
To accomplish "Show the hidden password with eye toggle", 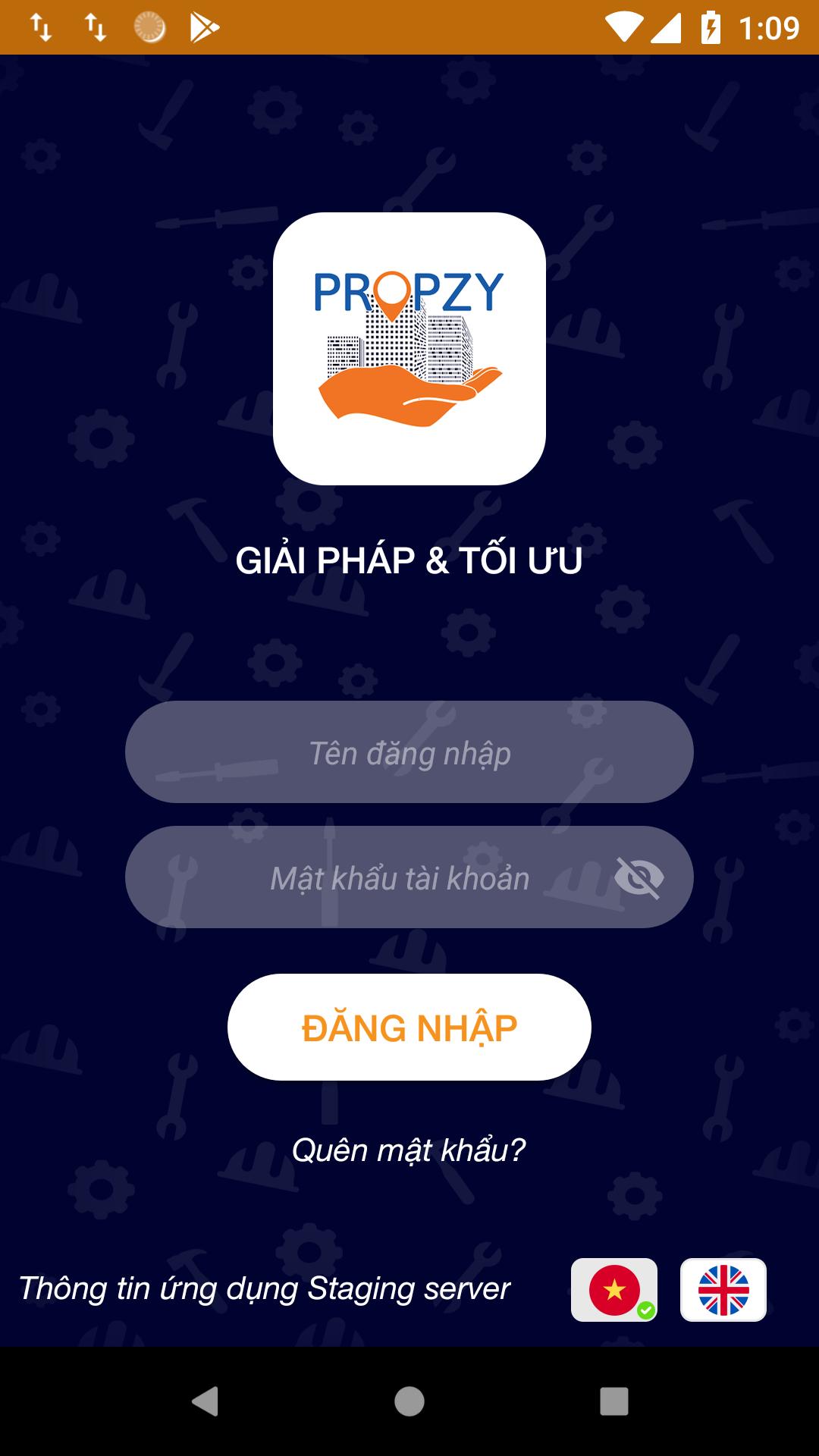I will [638, 876].
